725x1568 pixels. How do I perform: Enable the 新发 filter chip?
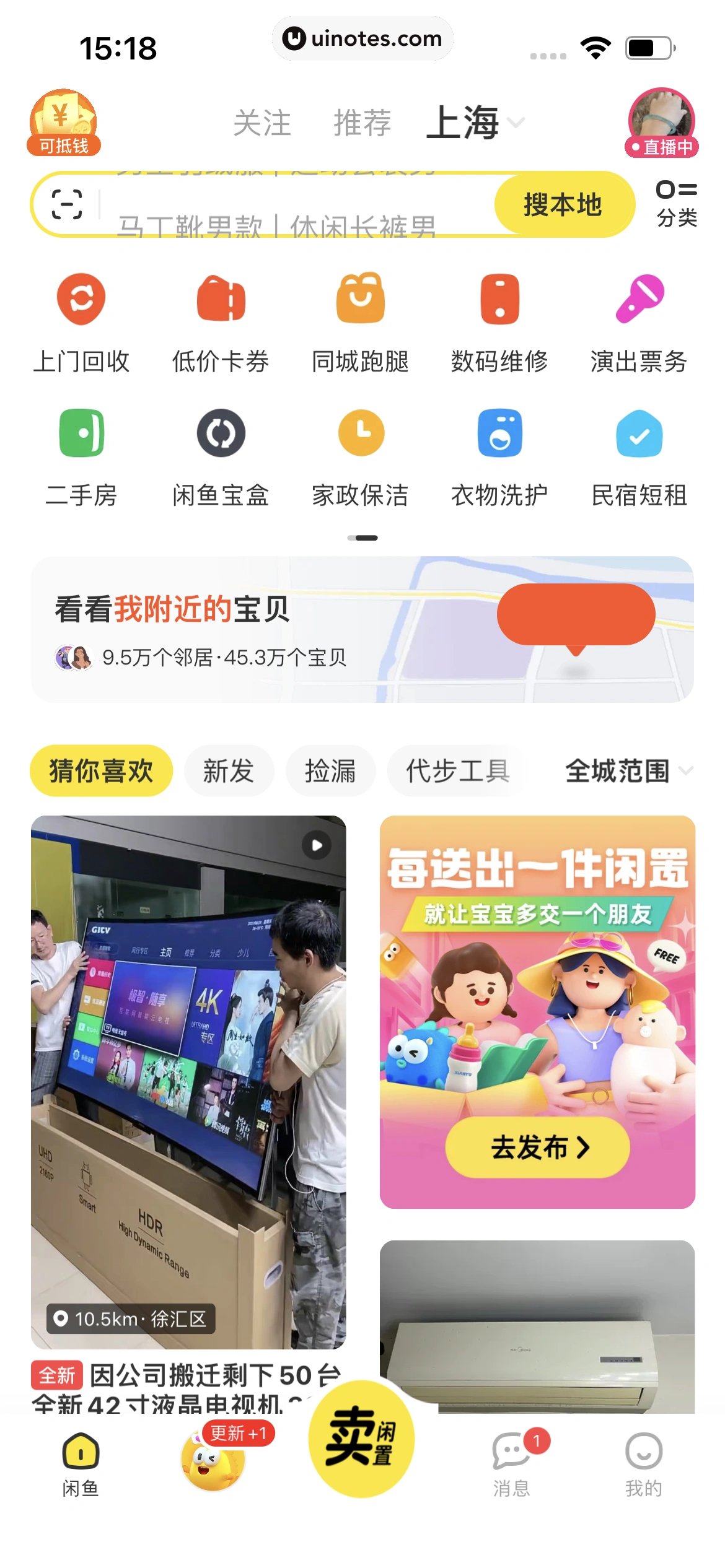229,770
